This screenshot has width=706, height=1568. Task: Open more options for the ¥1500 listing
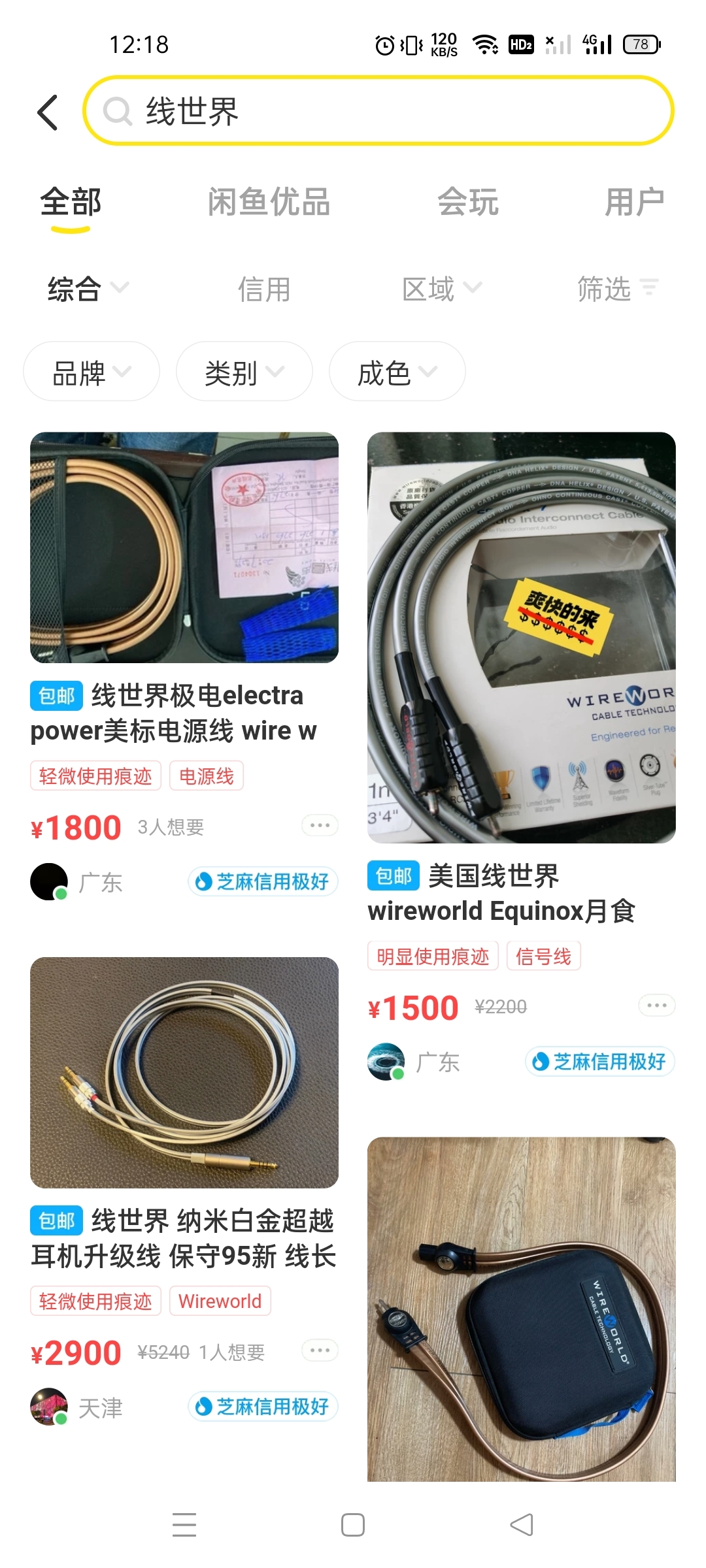[x=656, y=1005]
